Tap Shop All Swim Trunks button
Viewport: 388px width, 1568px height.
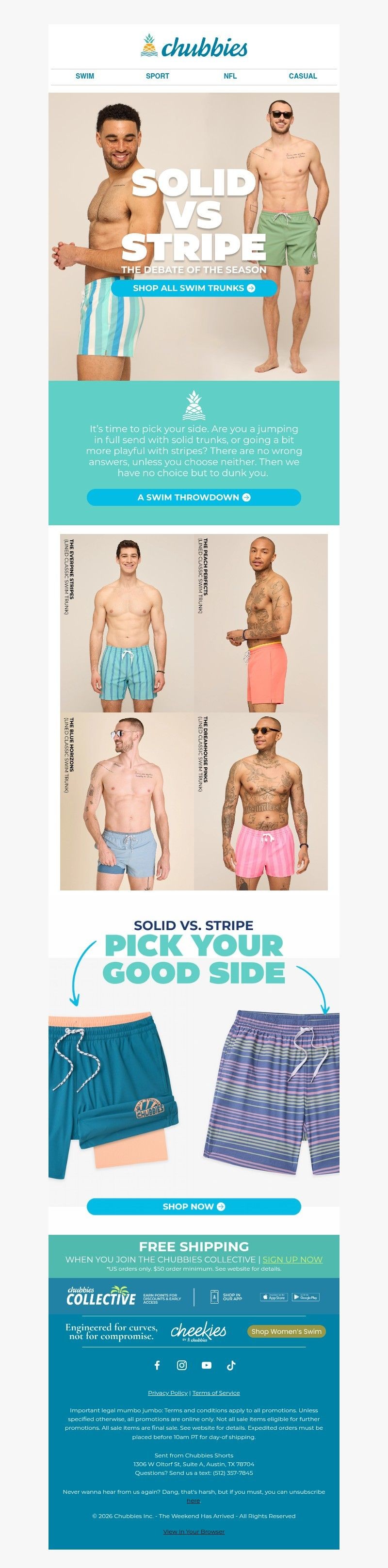click(194, 288)
